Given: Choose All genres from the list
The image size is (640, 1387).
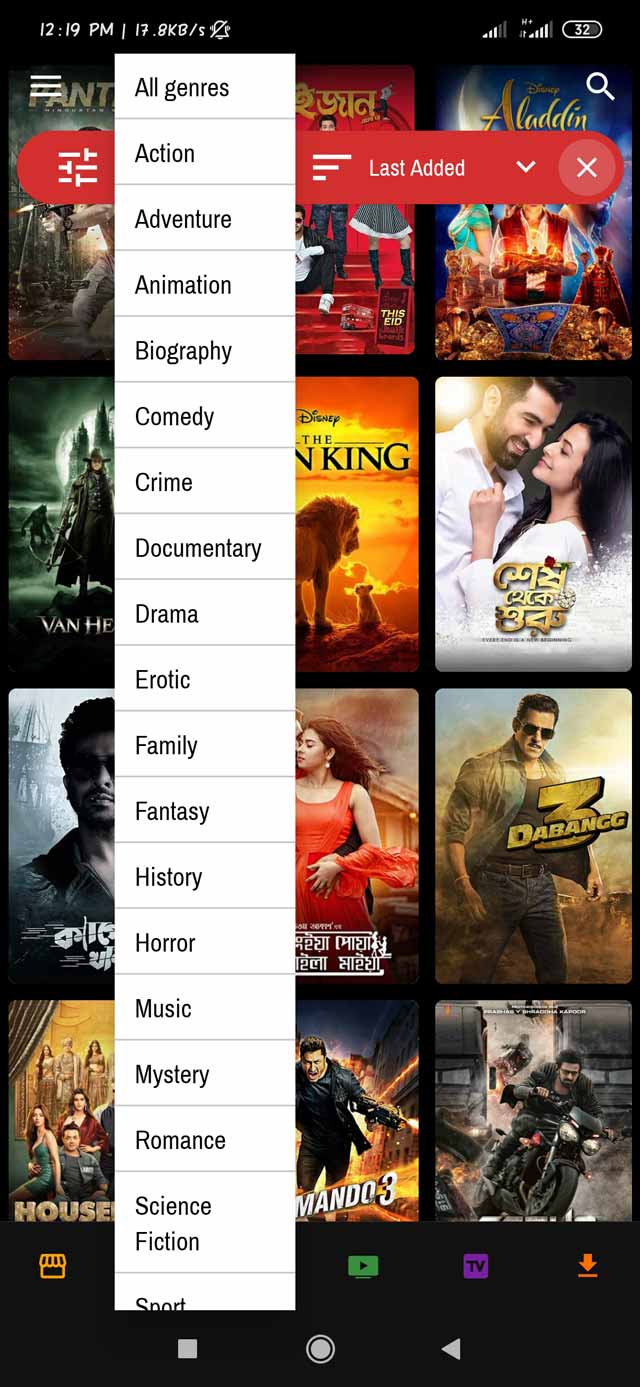Looking at the screenshot, I should click(x=204, y=88).
